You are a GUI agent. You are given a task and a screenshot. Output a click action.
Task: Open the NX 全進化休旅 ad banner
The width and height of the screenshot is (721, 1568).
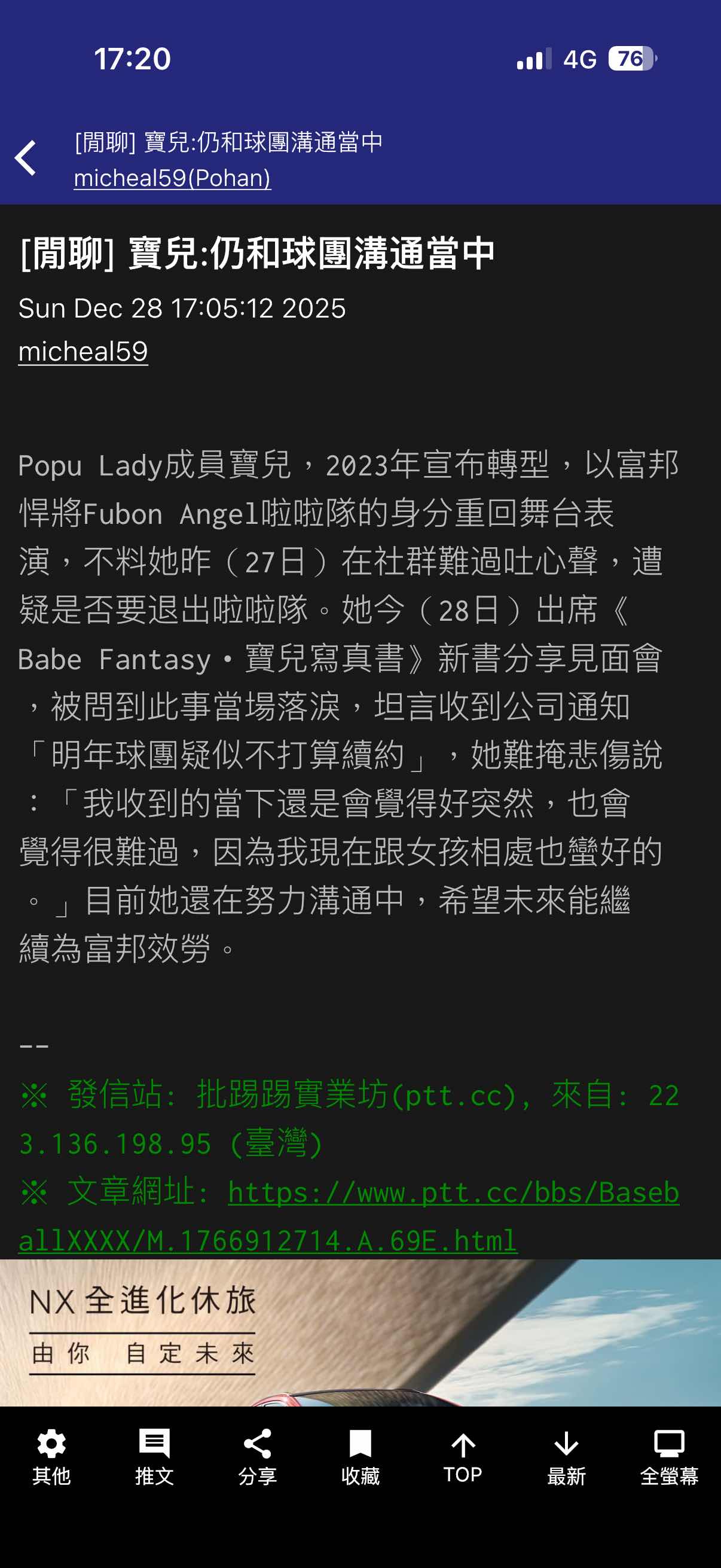(360, 1332)
